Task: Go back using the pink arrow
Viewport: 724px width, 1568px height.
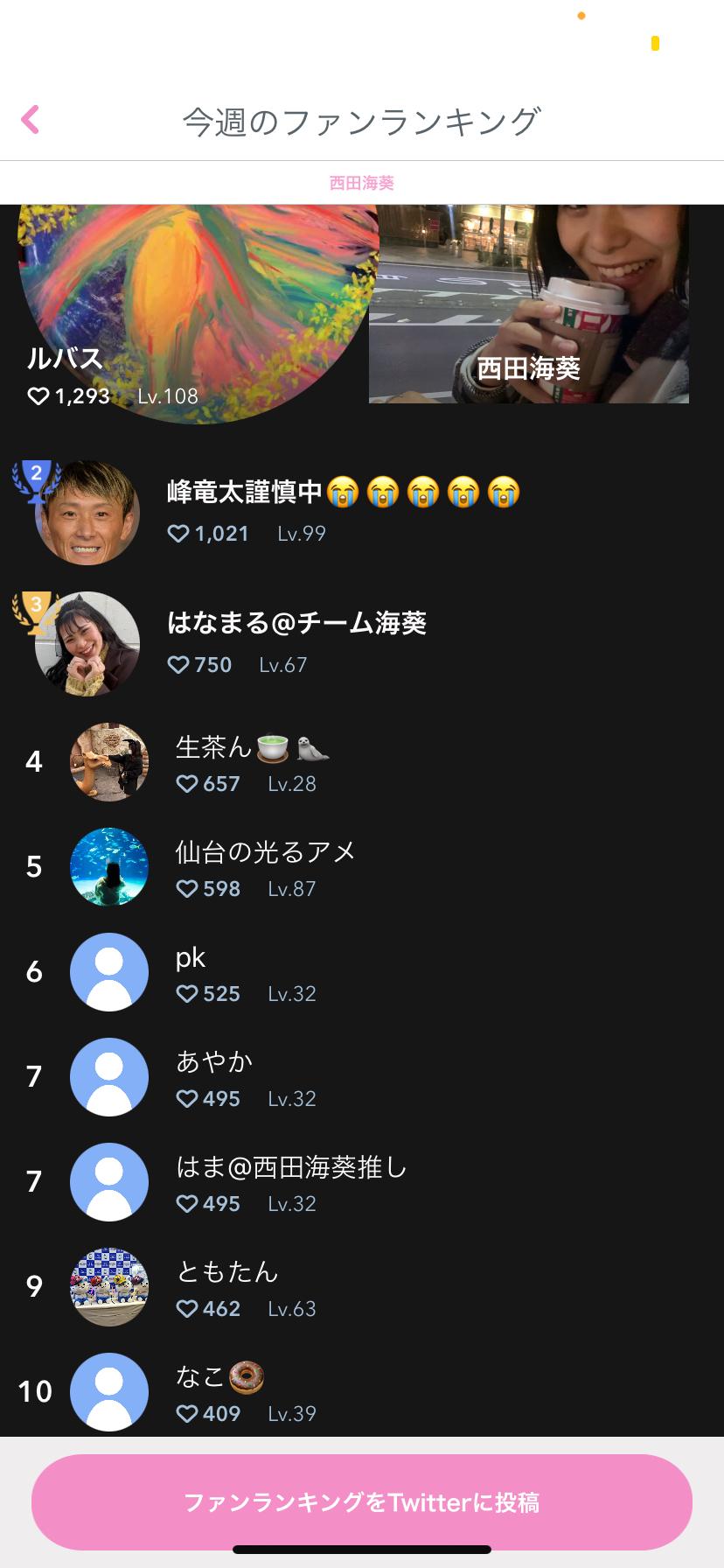Action: coord(31,120)
